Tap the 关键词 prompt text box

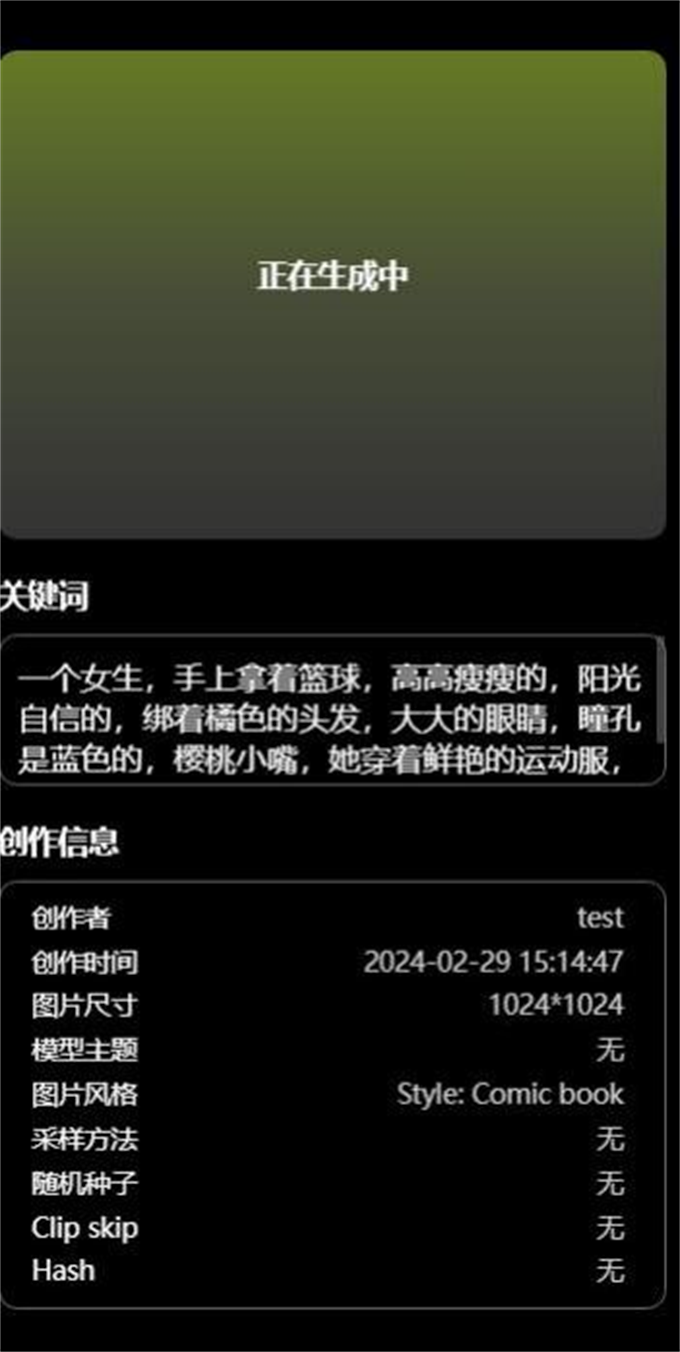coord(330,710)
